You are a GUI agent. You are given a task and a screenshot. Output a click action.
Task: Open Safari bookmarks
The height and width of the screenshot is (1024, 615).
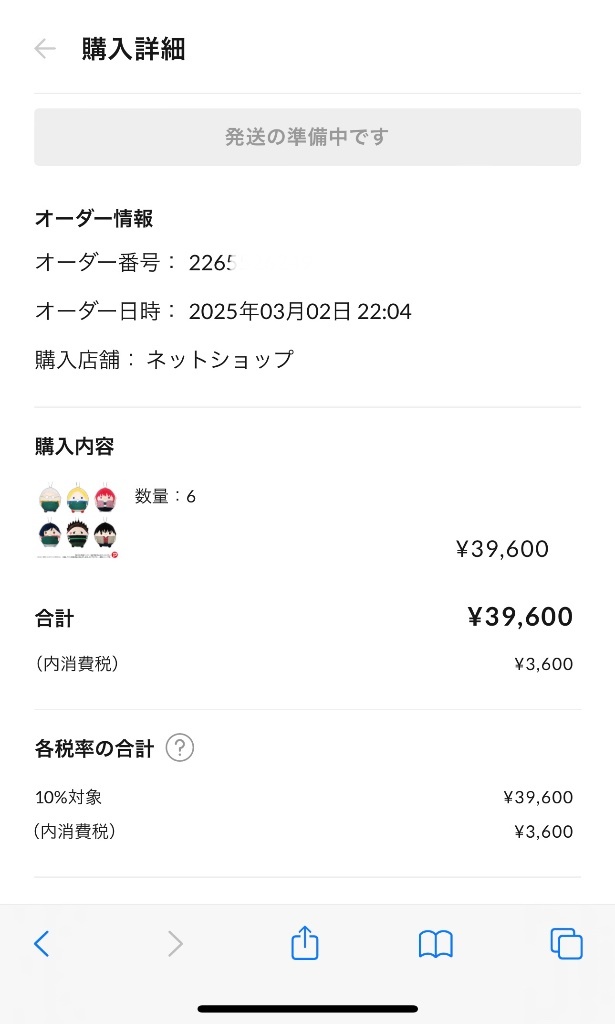click(x=435, y=944)
